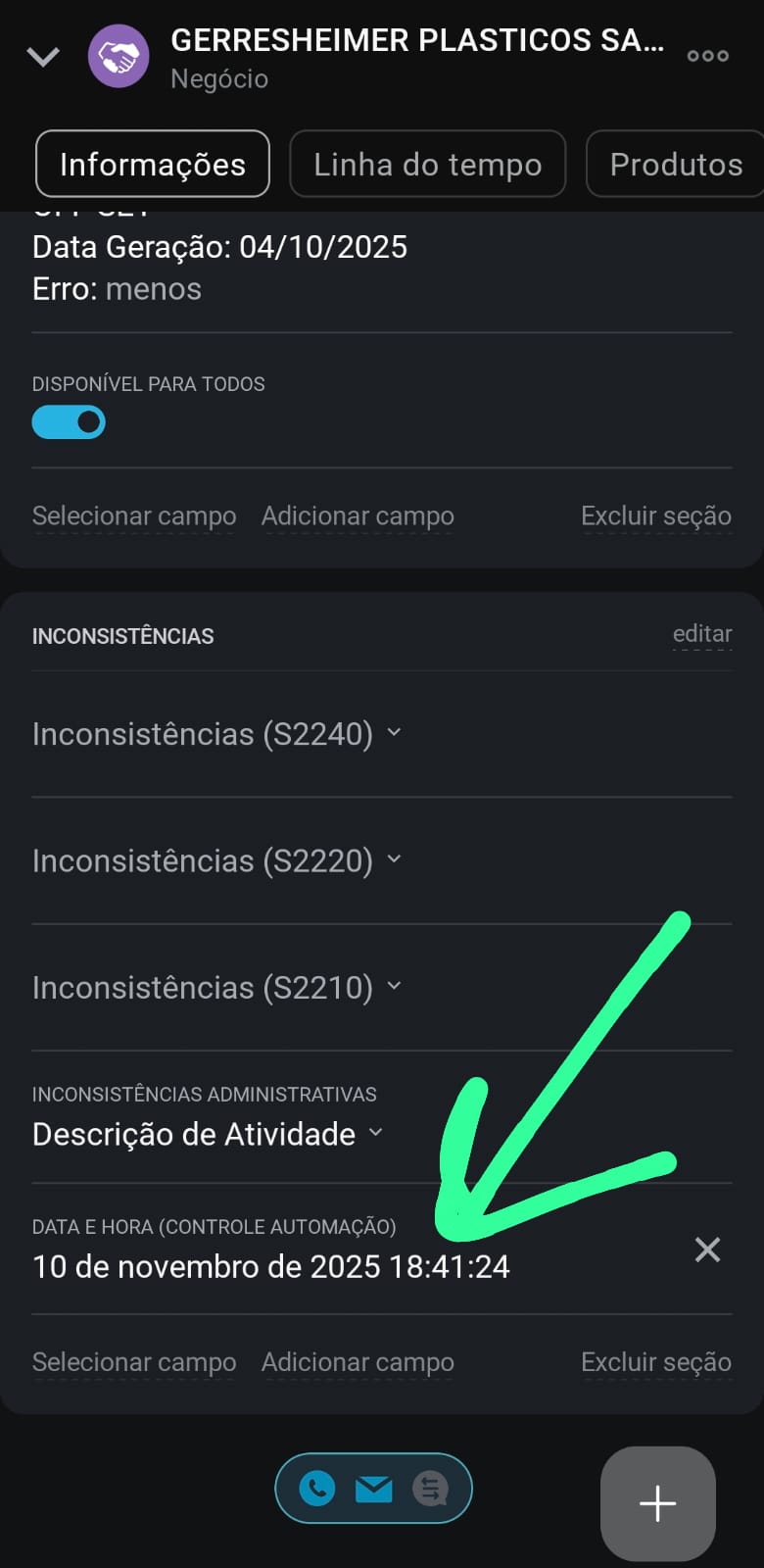Switch to the Informações tab
This screenshot has height=1568, width=764.
point(153,165)
